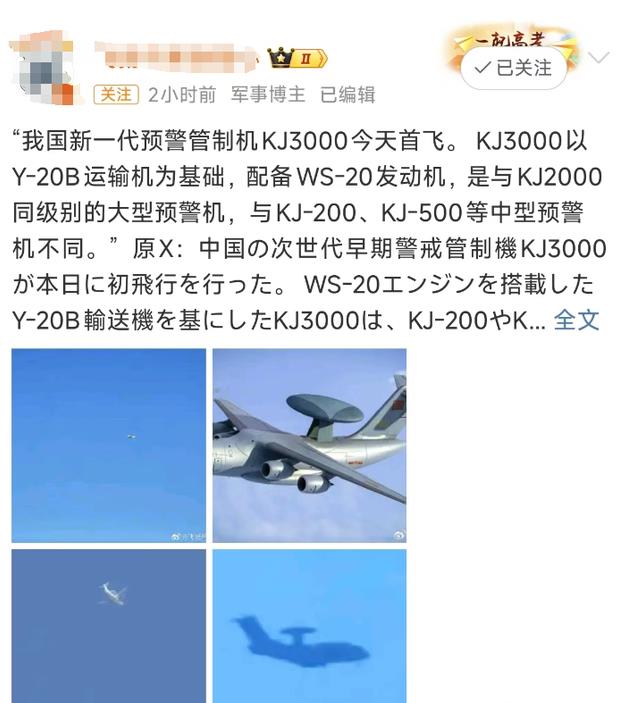Open the KJ3000 radar plane close-up photo
The image size is (636, 703).
[x=309, y=445]
